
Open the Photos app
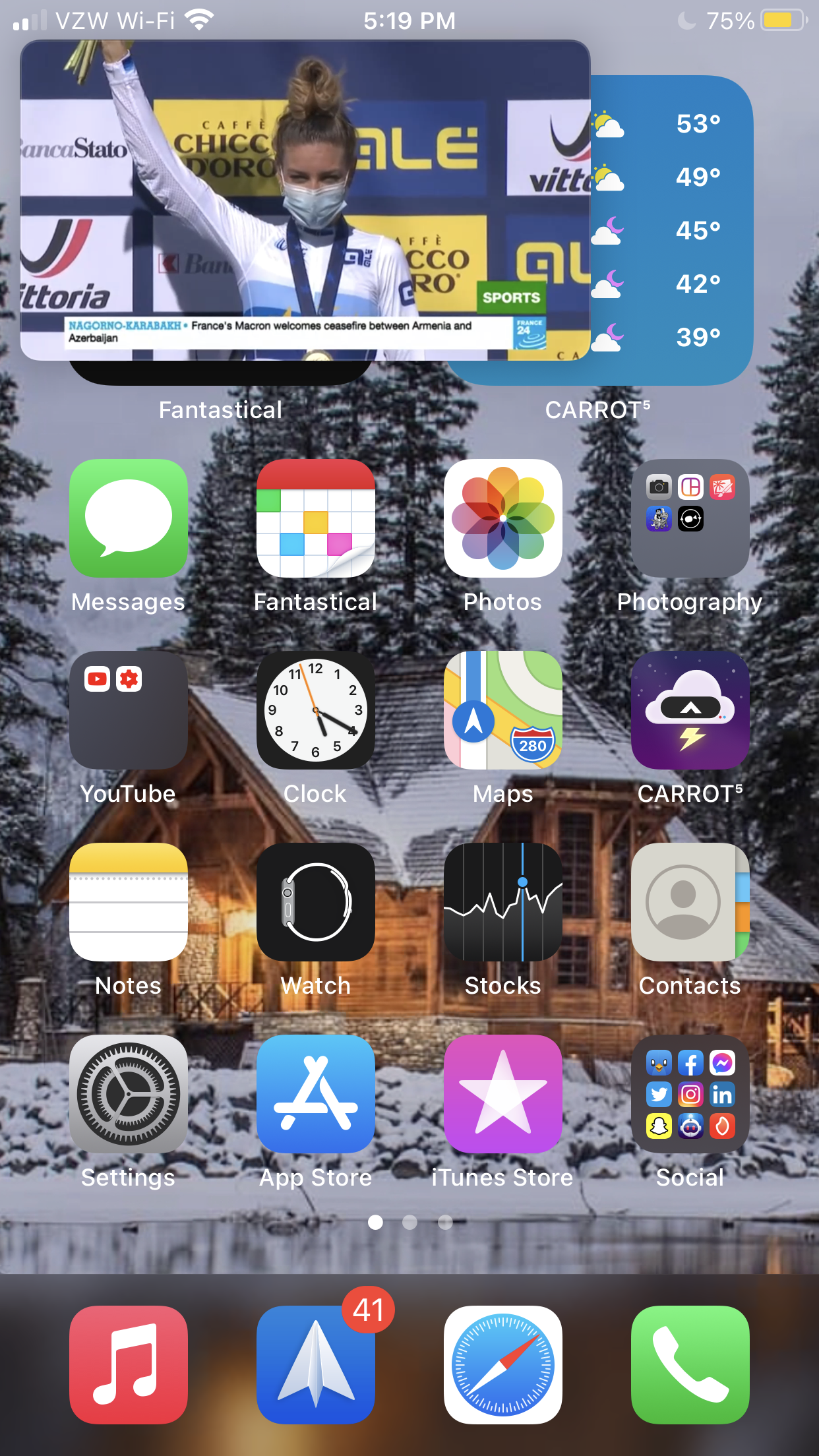(x=503, y=518)
